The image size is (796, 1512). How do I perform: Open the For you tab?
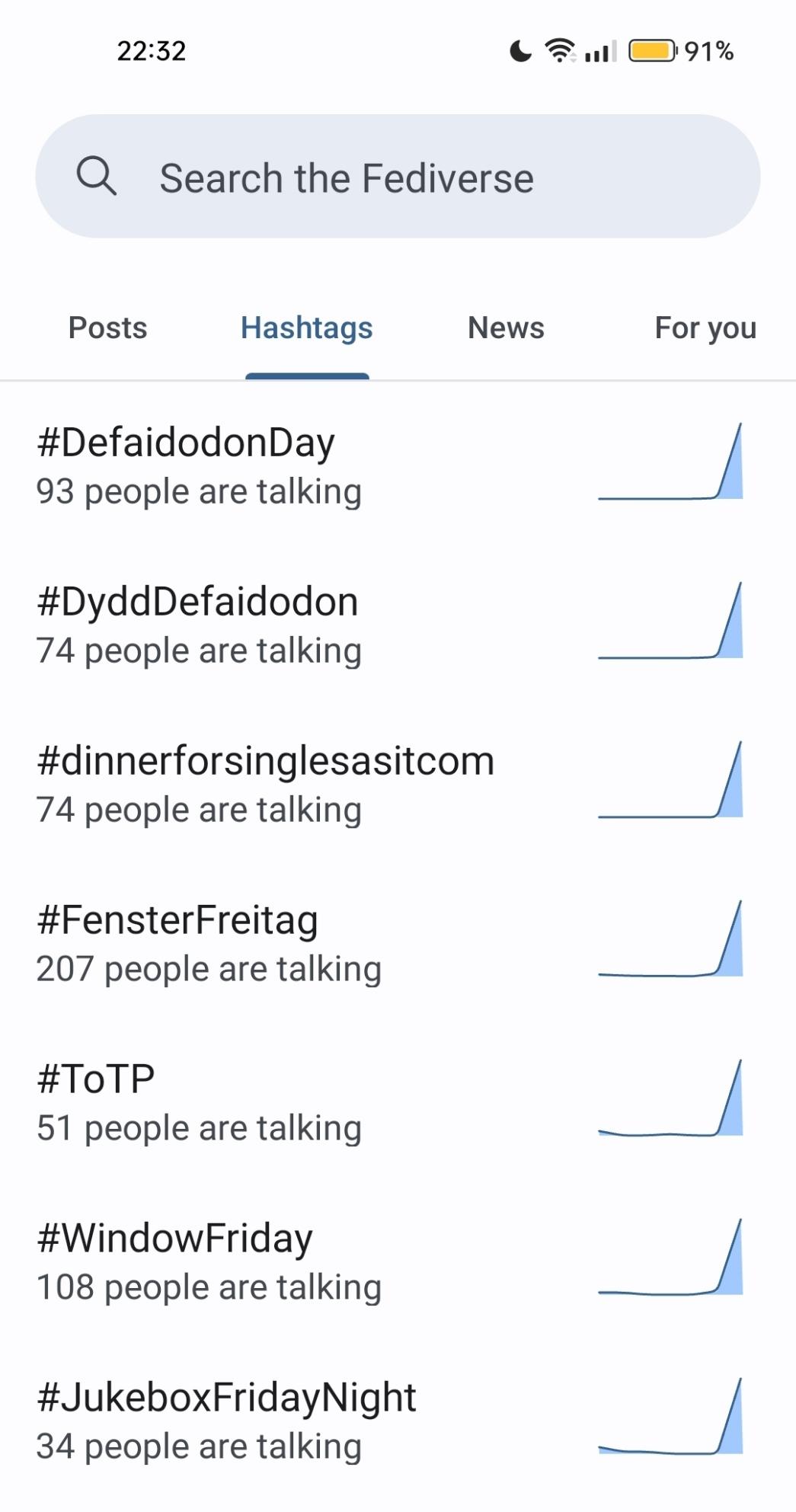pos(705,328)
